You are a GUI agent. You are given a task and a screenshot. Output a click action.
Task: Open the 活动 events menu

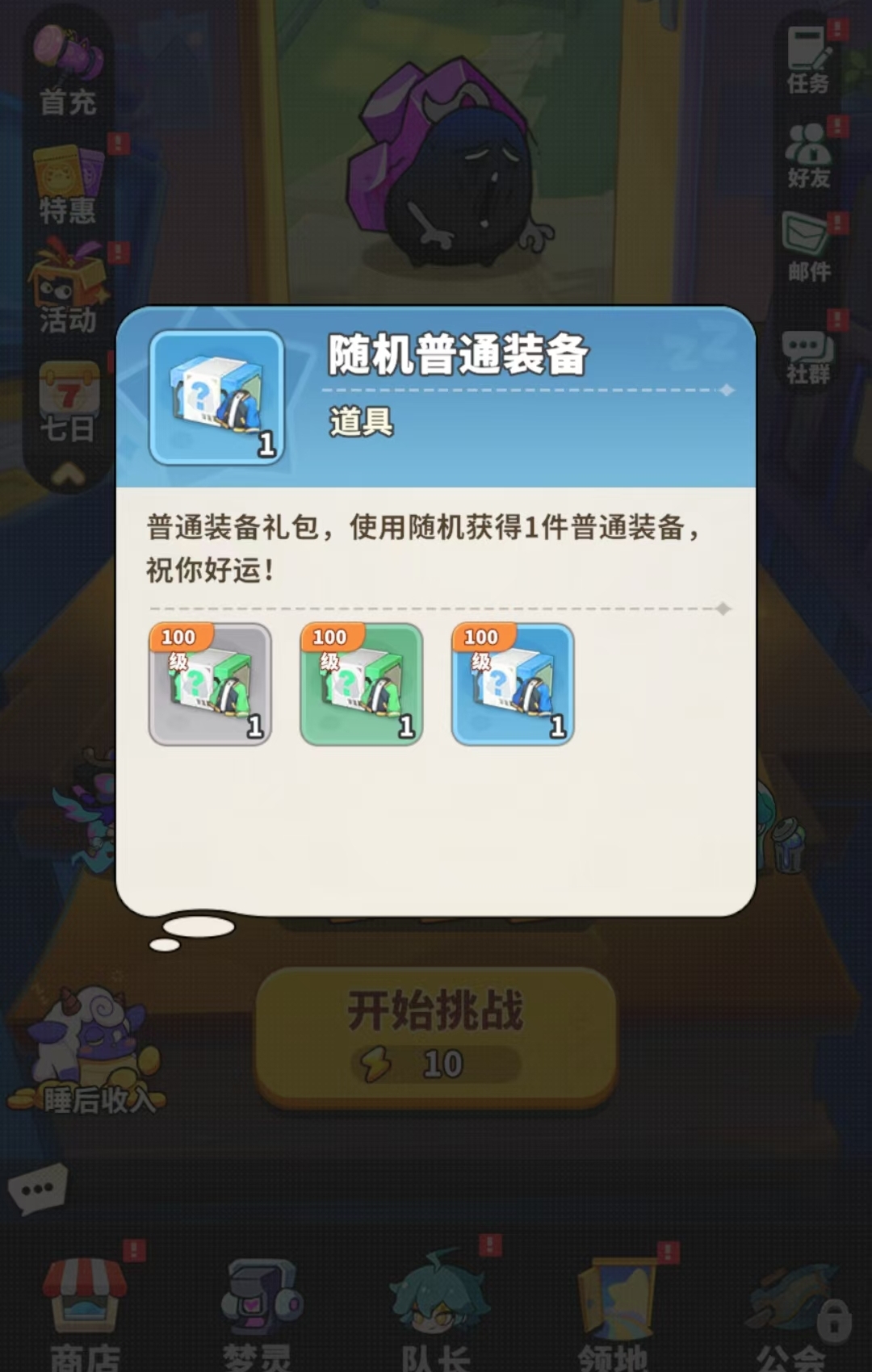(x=69, y=291)
